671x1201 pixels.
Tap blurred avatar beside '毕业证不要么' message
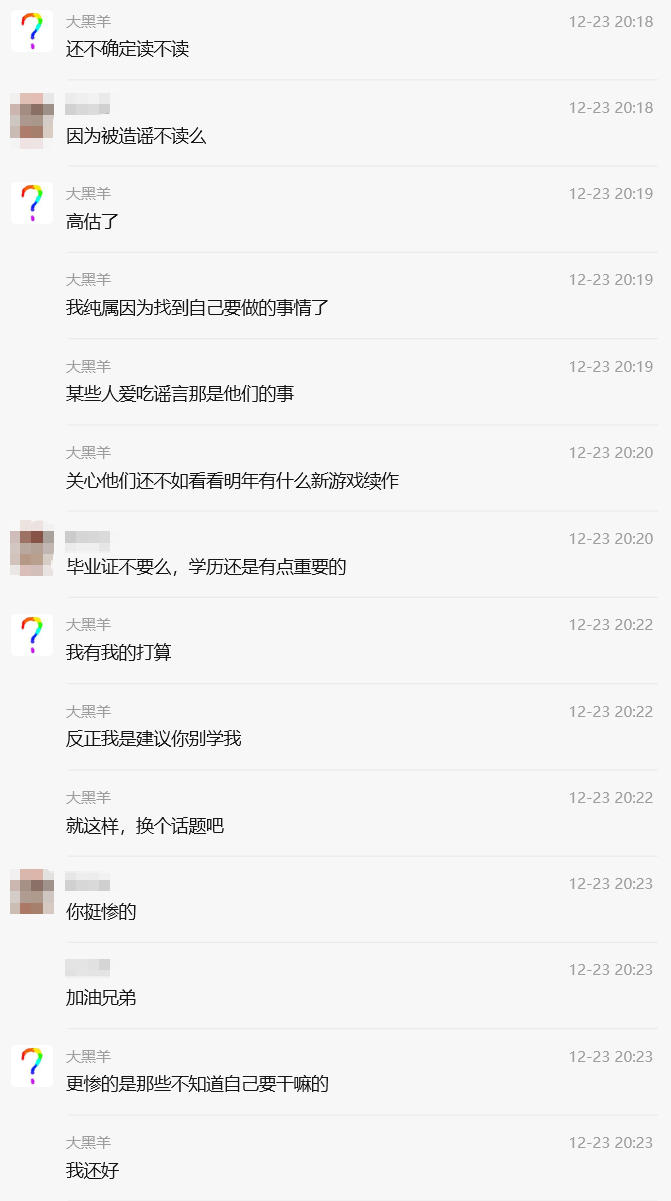coord(32,548)
